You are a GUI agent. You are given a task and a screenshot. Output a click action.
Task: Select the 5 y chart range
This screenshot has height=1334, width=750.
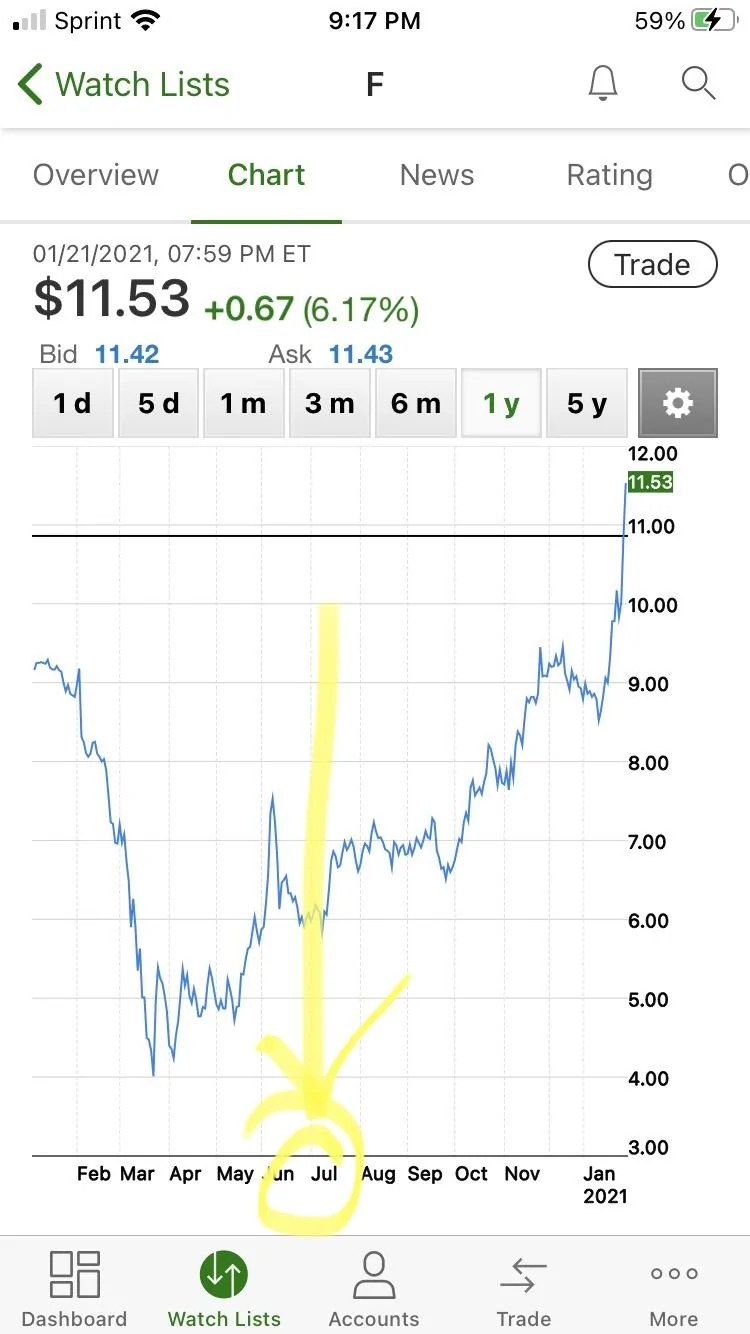587,403
